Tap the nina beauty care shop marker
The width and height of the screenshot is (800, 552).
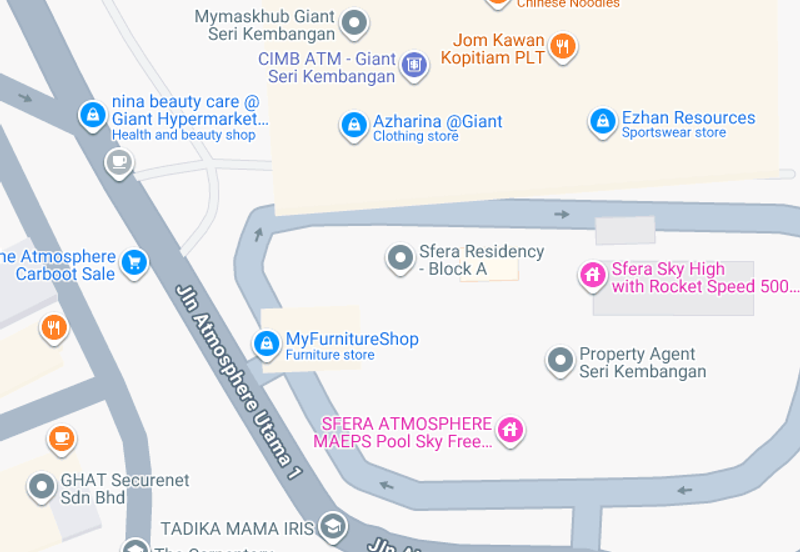(93, 115)
